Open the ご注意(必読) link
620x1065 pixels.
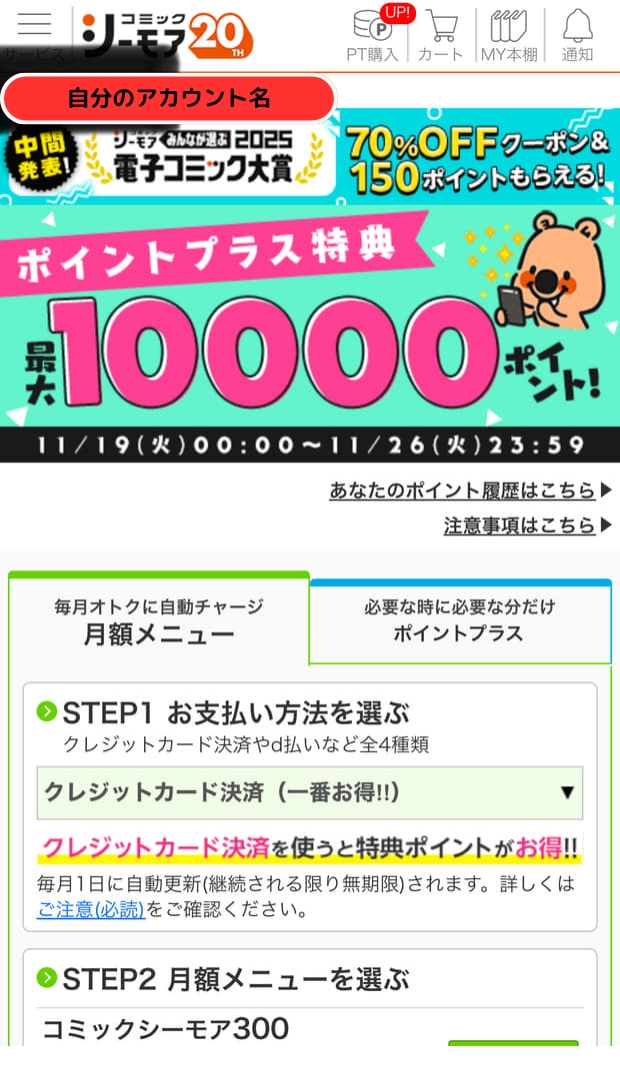pos(91,910)
